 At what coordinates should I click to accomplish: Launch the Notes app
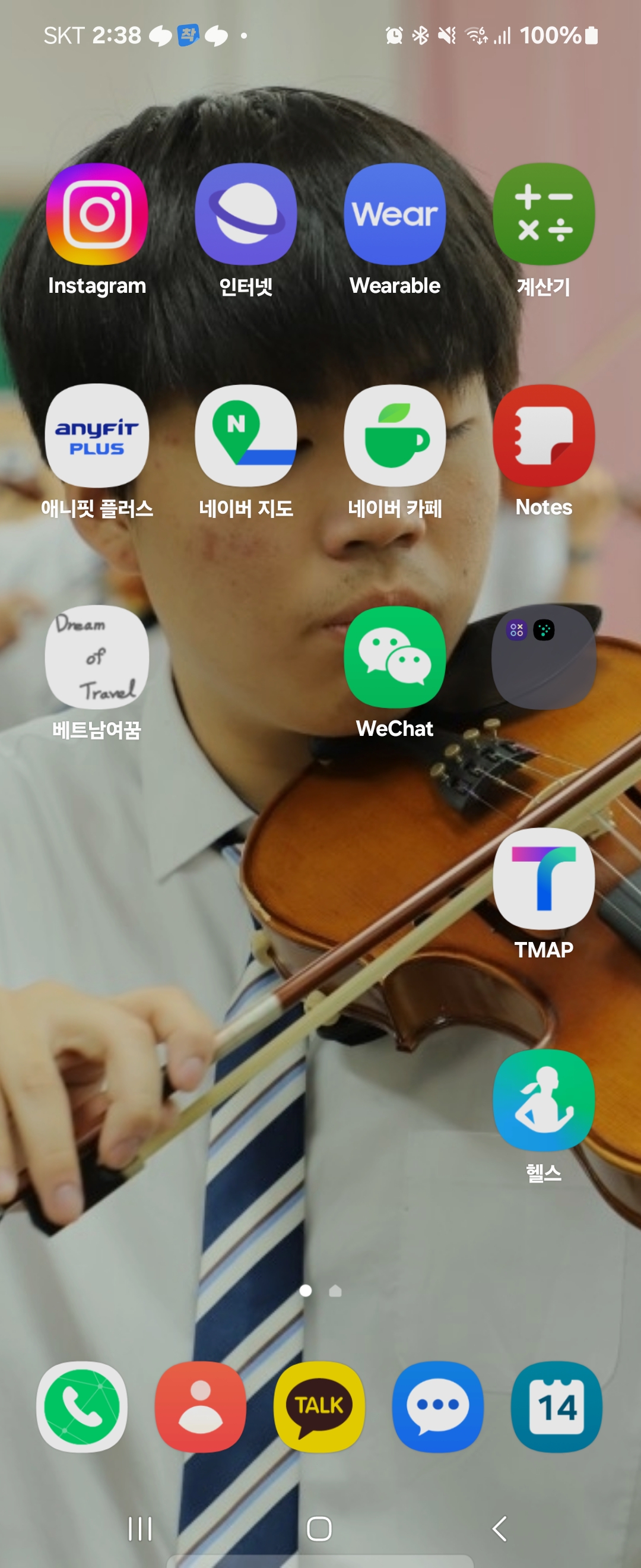tap(544, 436)
